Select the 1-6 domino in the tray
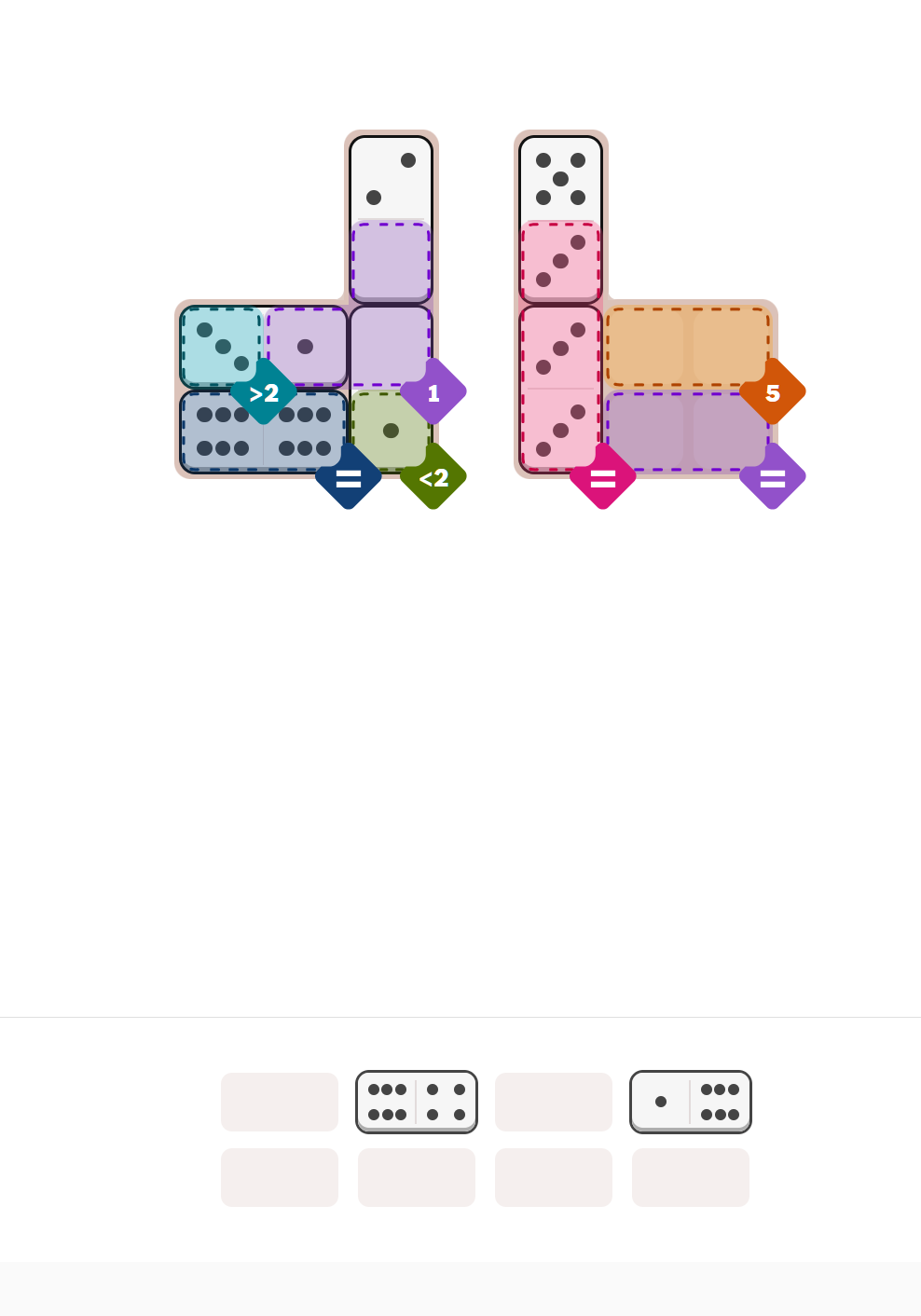Screen dimensions: 921x1316 click(690, 1102)
